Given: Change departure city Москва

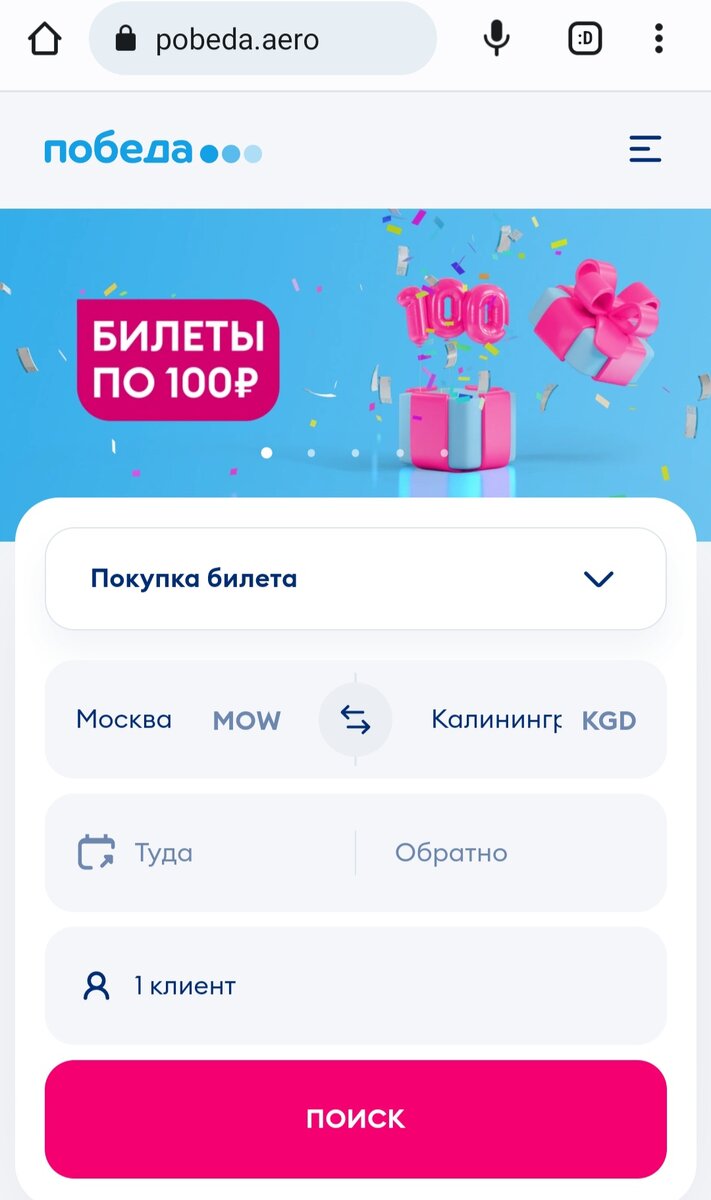Looking at the screenshot, I should [180, 720].
